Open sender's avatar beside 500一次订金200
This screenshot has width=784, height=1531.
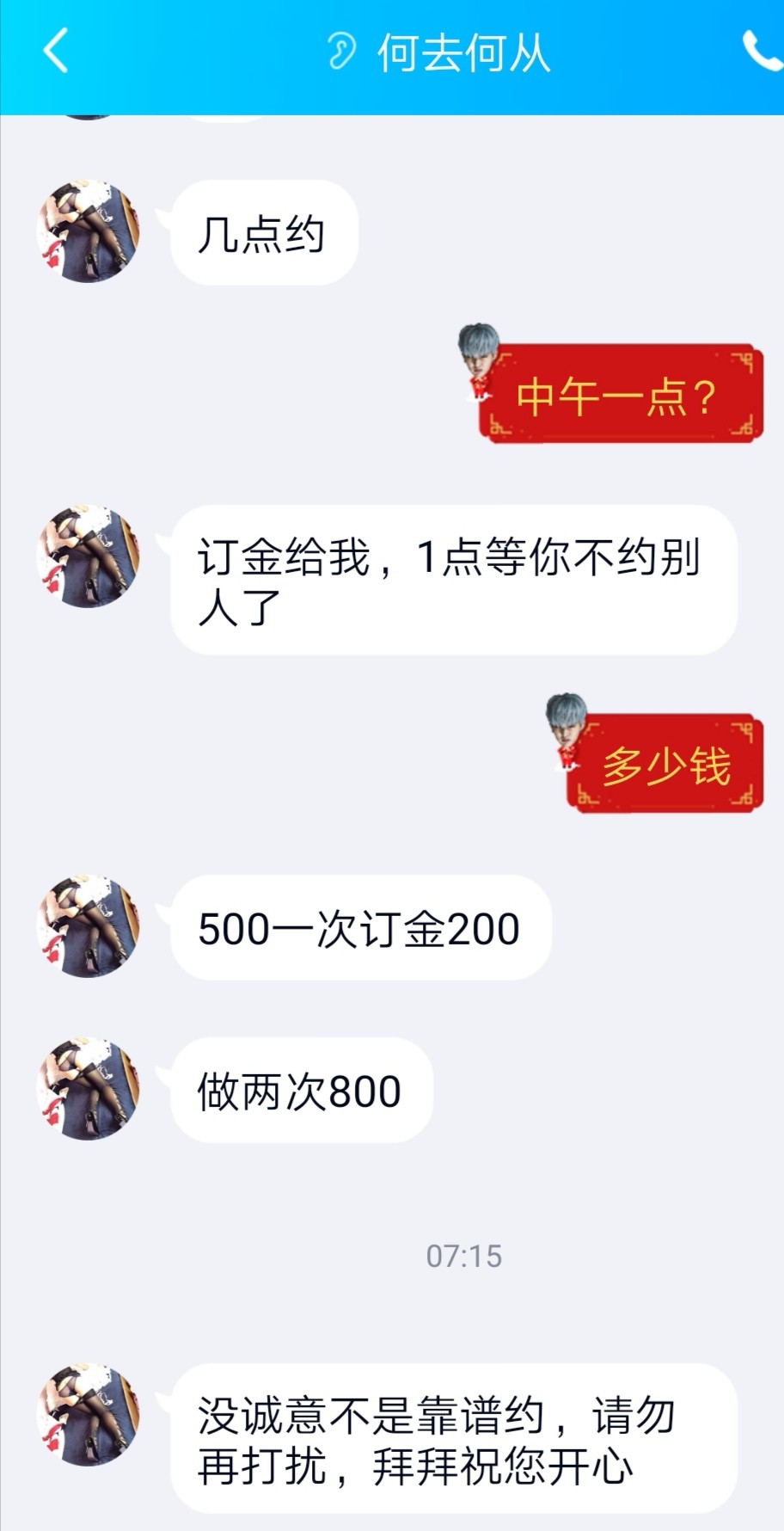click(88, 927)
